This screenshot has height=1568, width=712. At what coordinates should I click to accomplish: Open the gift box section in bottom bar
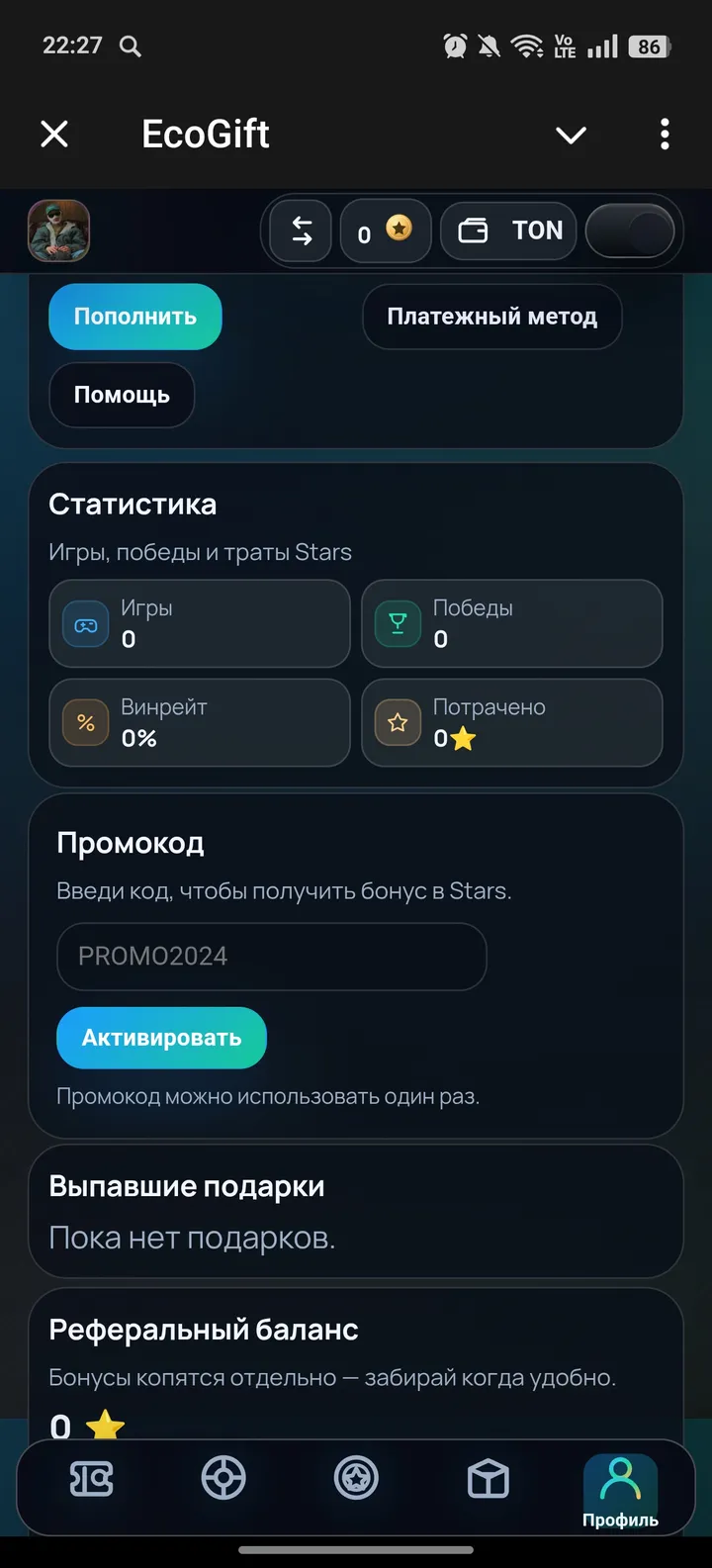click(488, 1477)
